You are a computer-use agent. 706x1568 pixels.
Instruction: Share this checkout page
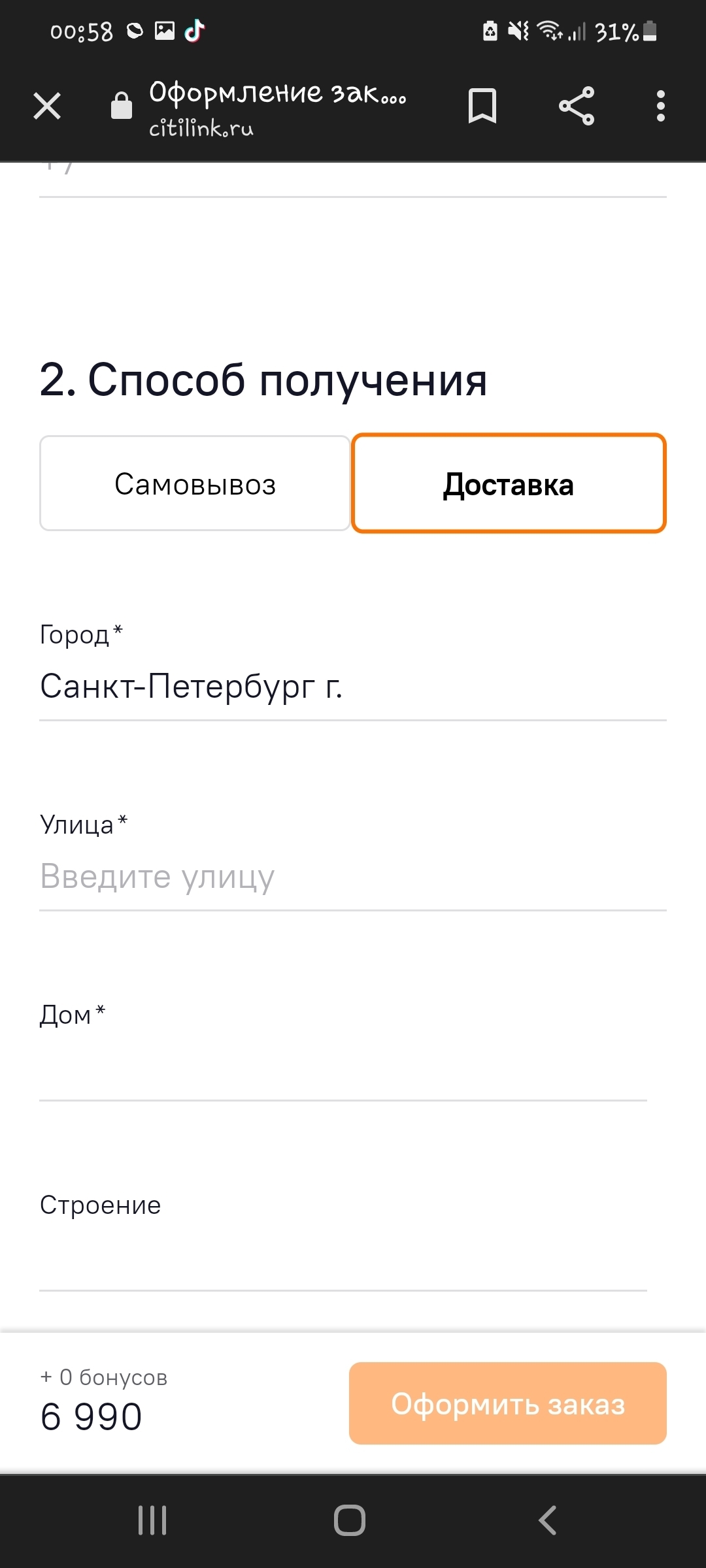pos(577,106)
